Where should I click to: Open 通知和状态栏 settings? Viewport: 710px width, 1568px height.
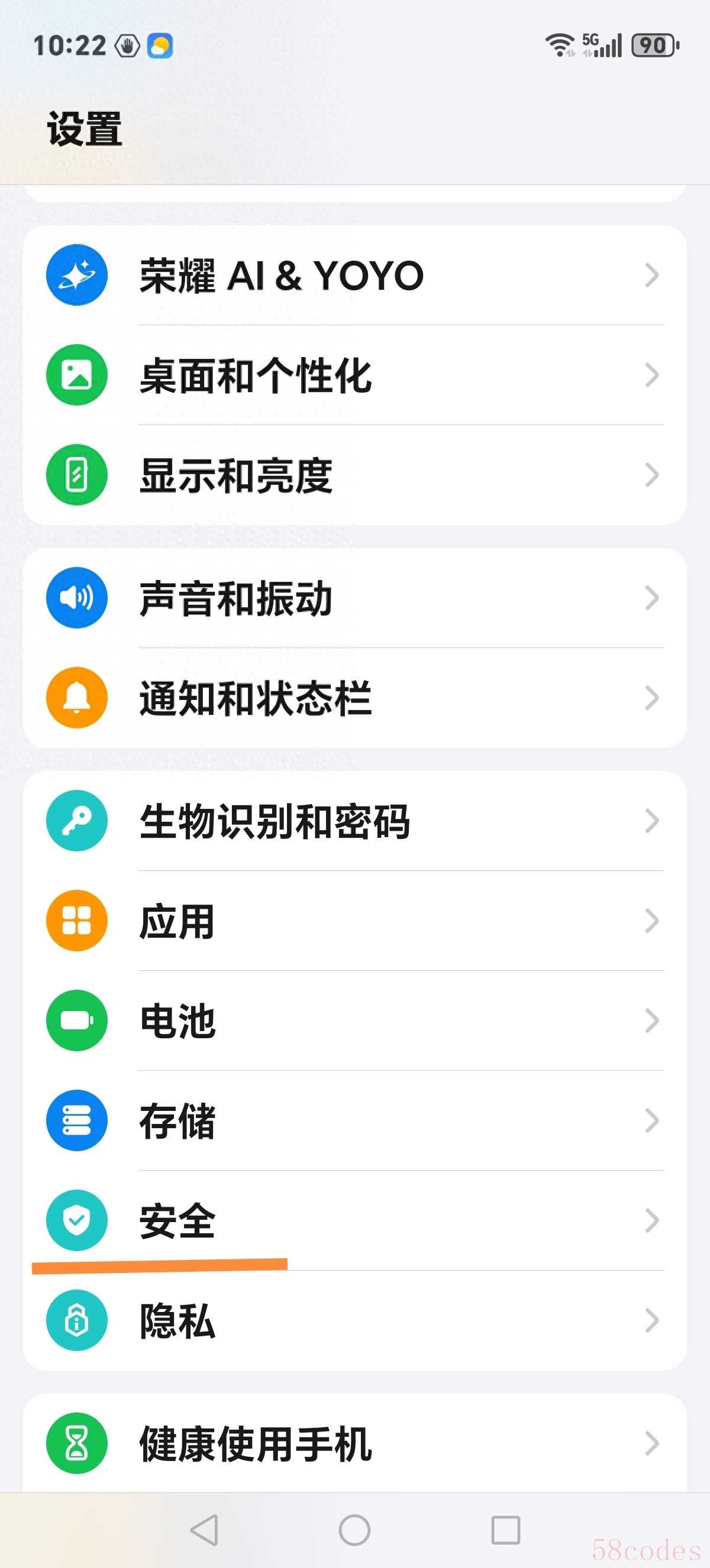point(354,698)
